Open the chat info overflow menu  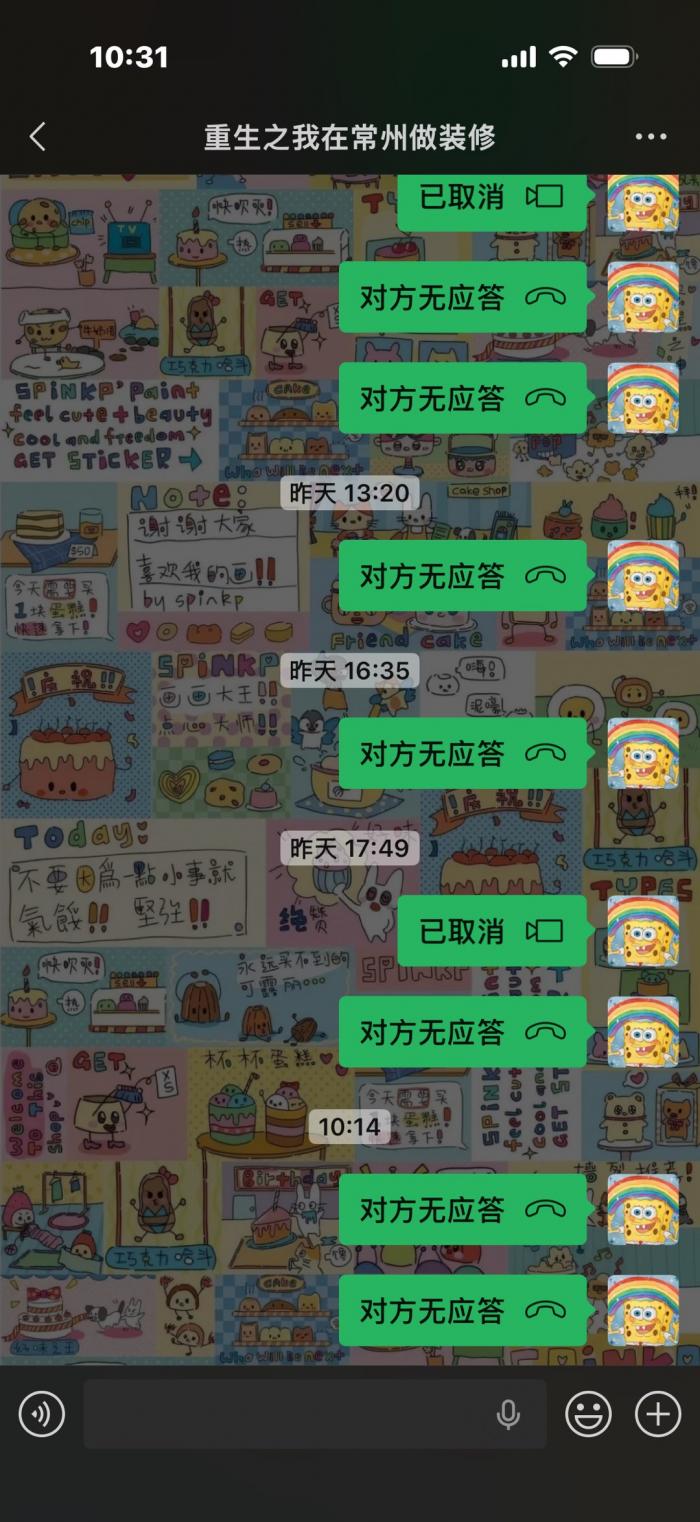pyautogui.click(x=651, y=137)
